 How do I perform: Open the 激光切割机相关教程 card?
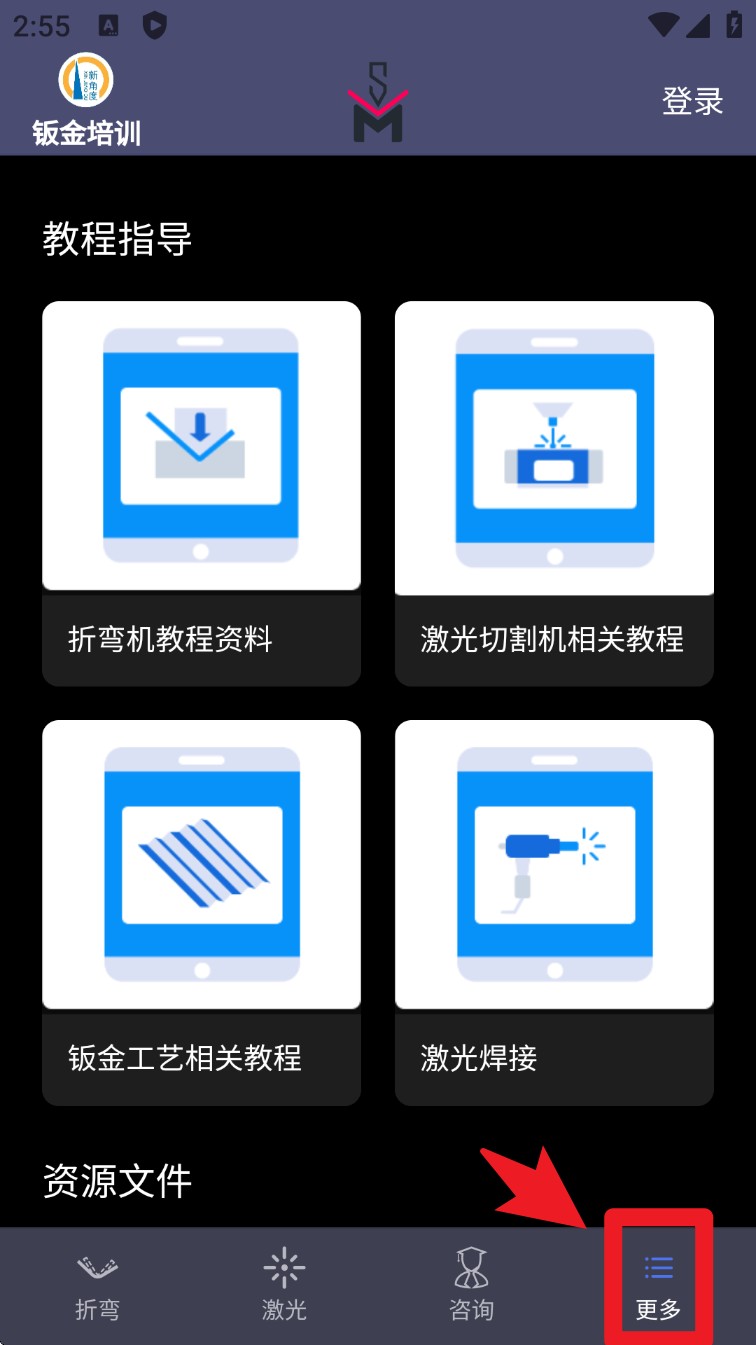pos(554,493)
